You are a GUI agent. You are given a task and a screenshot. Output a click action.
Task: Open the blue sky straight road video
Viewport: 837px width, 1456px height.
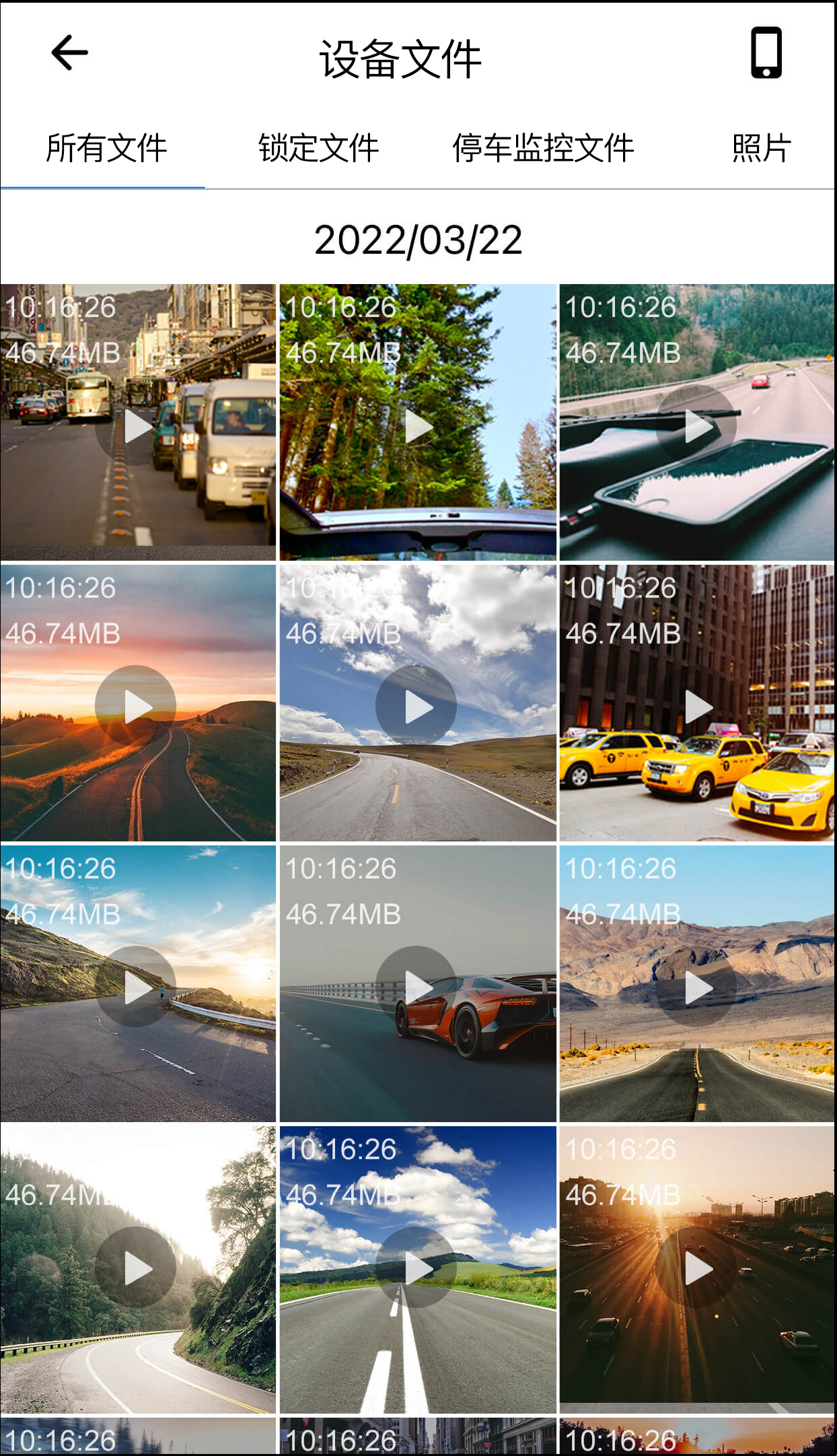[418, 1268]
